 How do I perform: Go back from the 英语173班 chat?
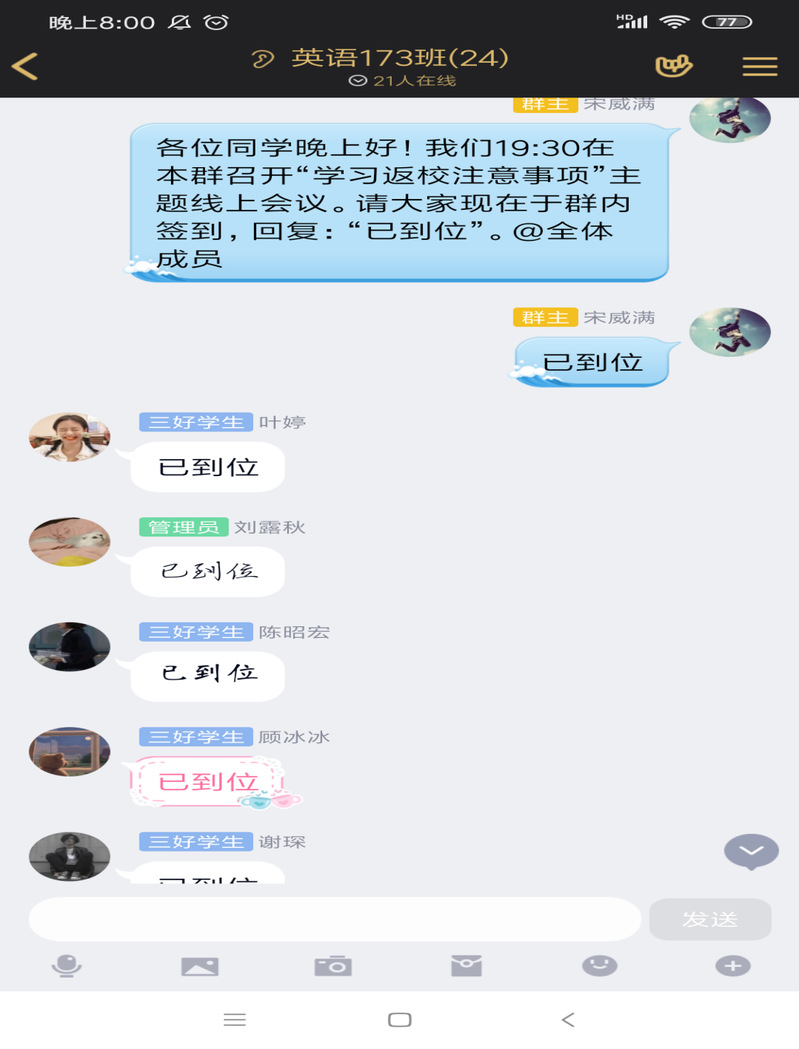pyautogui.click(x=25, y=66)
